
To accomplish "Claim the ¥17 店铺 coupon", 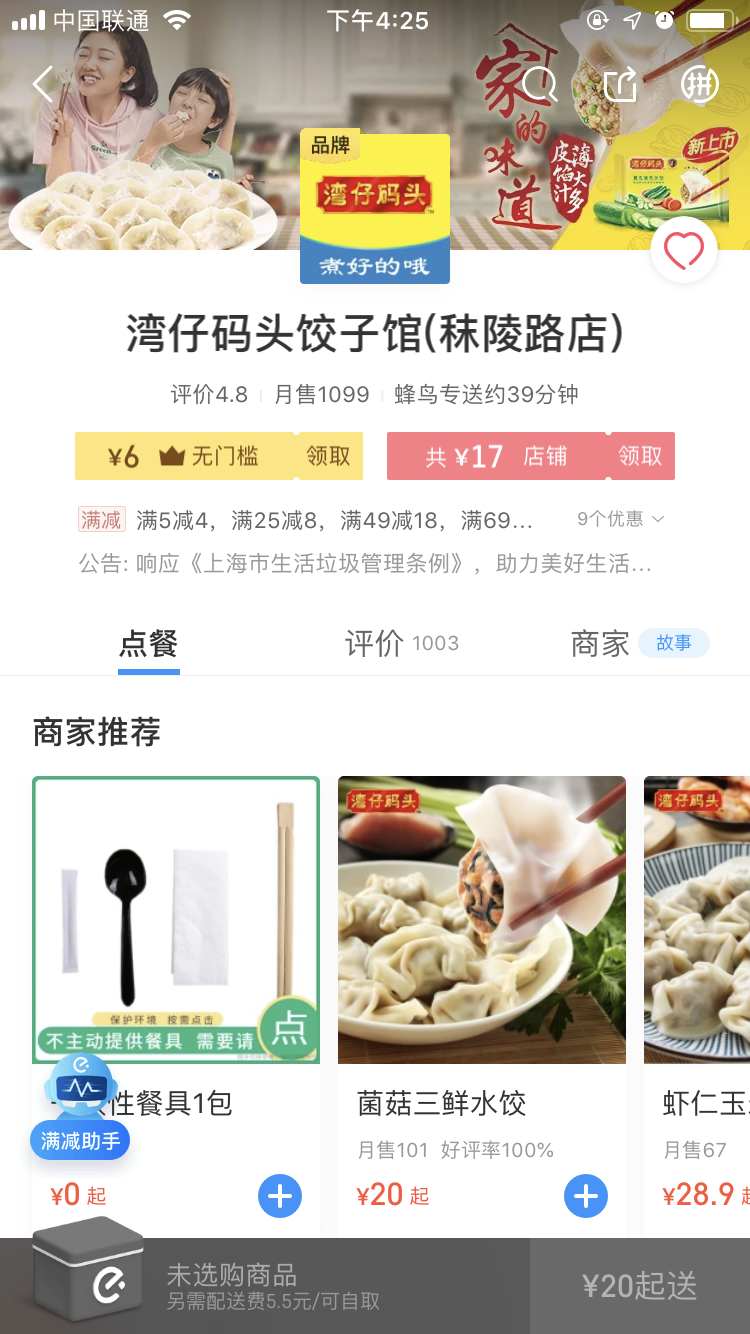I will click(x=640, y=456).
